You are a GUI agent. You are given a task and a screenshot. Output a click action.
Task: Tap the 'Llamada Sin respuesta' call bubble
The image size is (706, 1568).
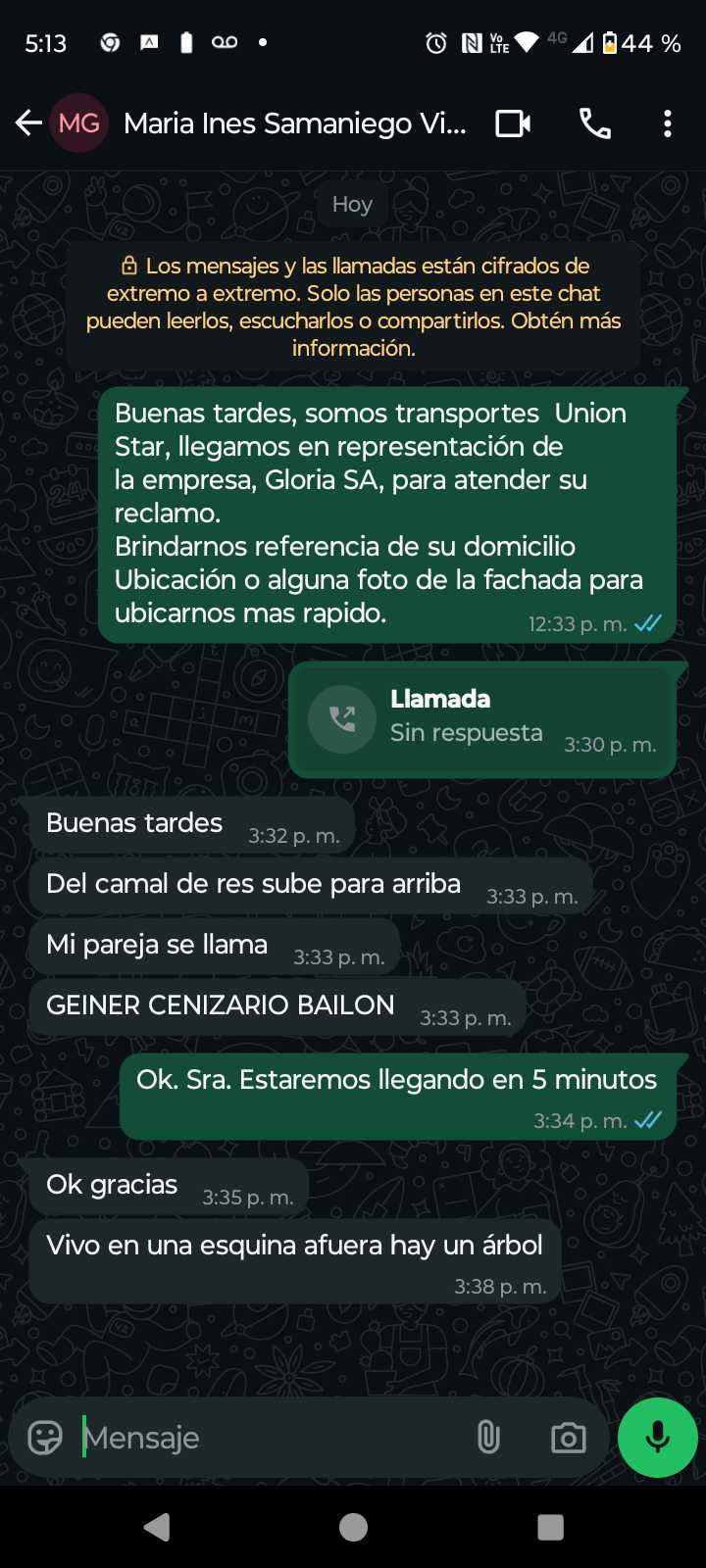481,719
